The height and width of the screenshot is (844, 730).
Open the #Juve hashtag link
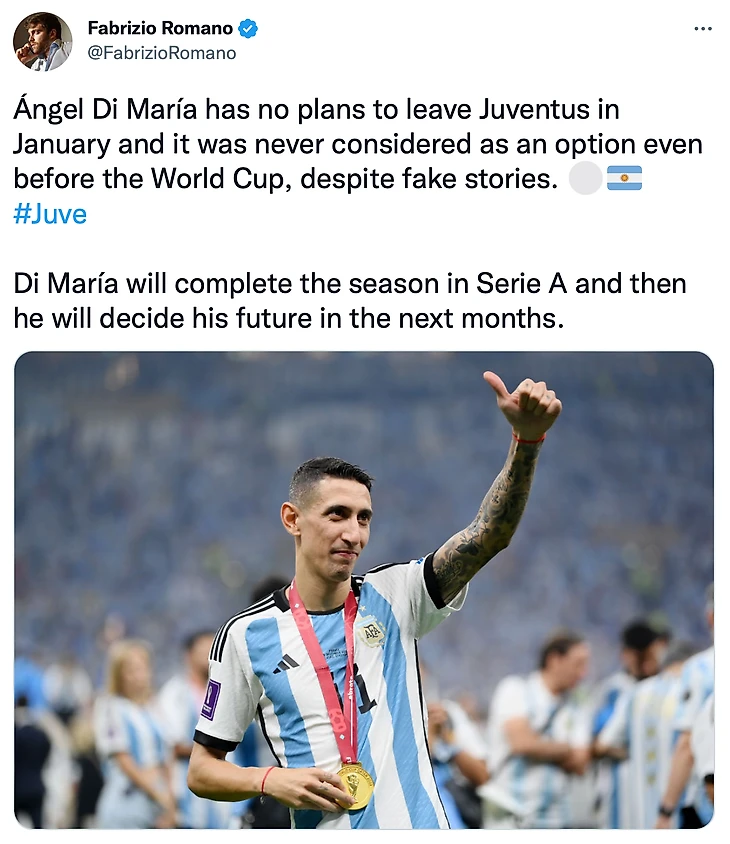point(50,214)
